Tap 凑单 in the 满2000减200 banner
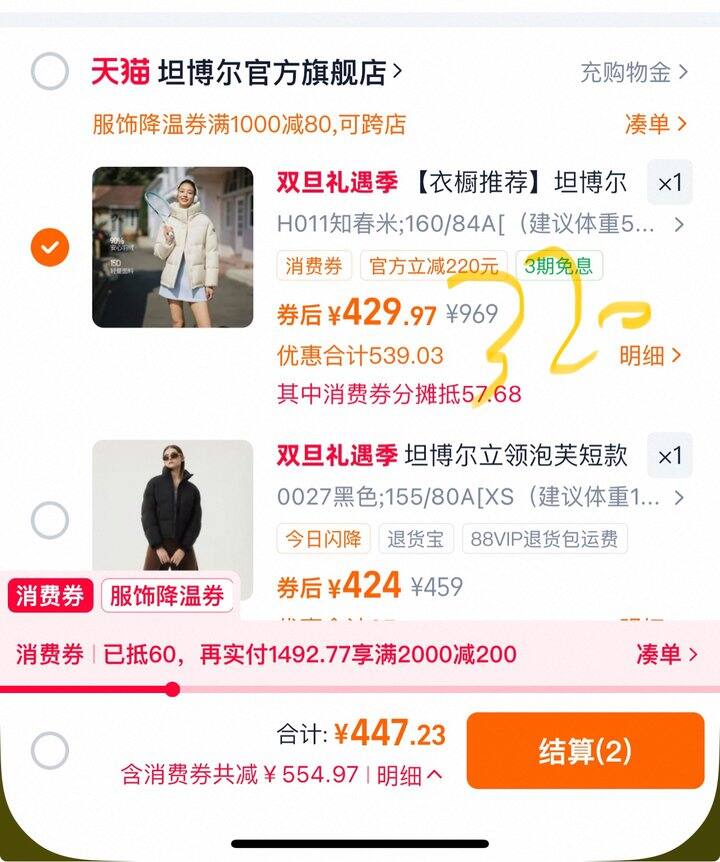 666,655
